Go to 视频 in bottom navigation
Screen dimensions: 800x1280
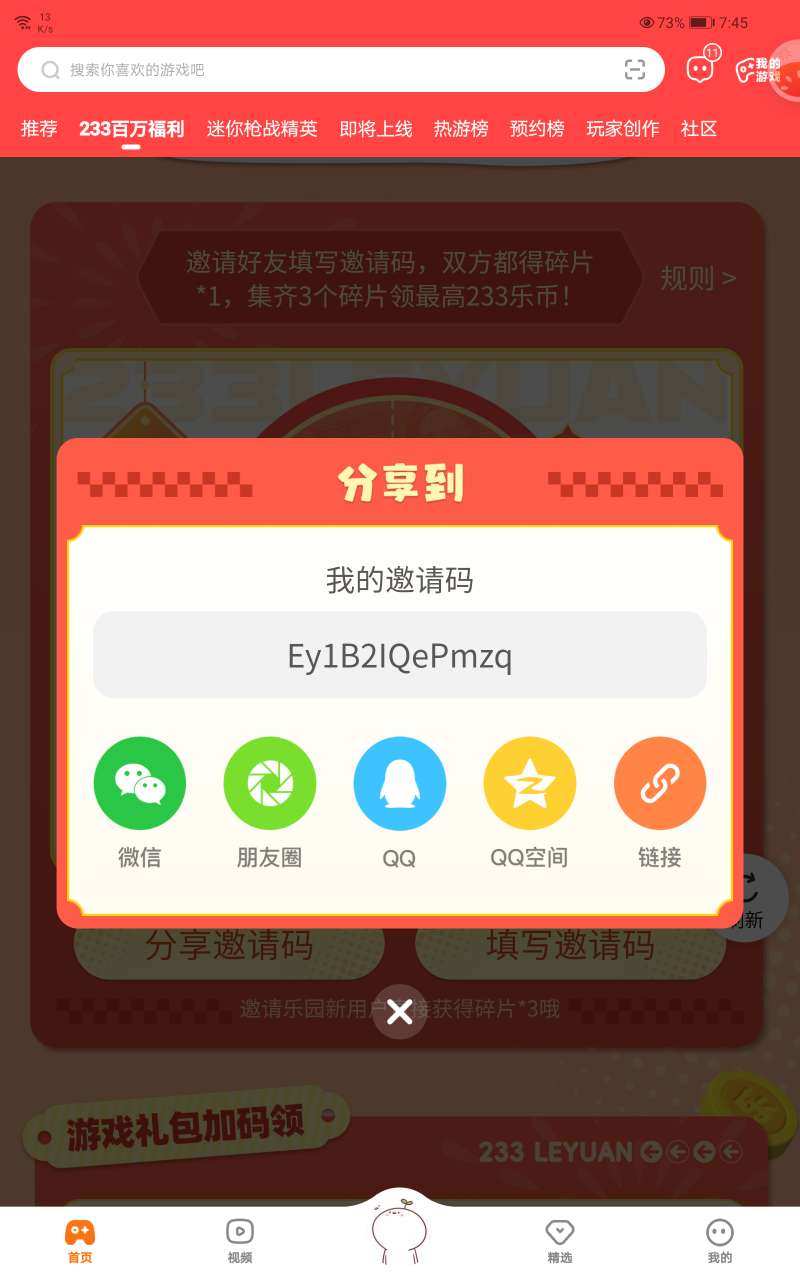coord(240,1241)
